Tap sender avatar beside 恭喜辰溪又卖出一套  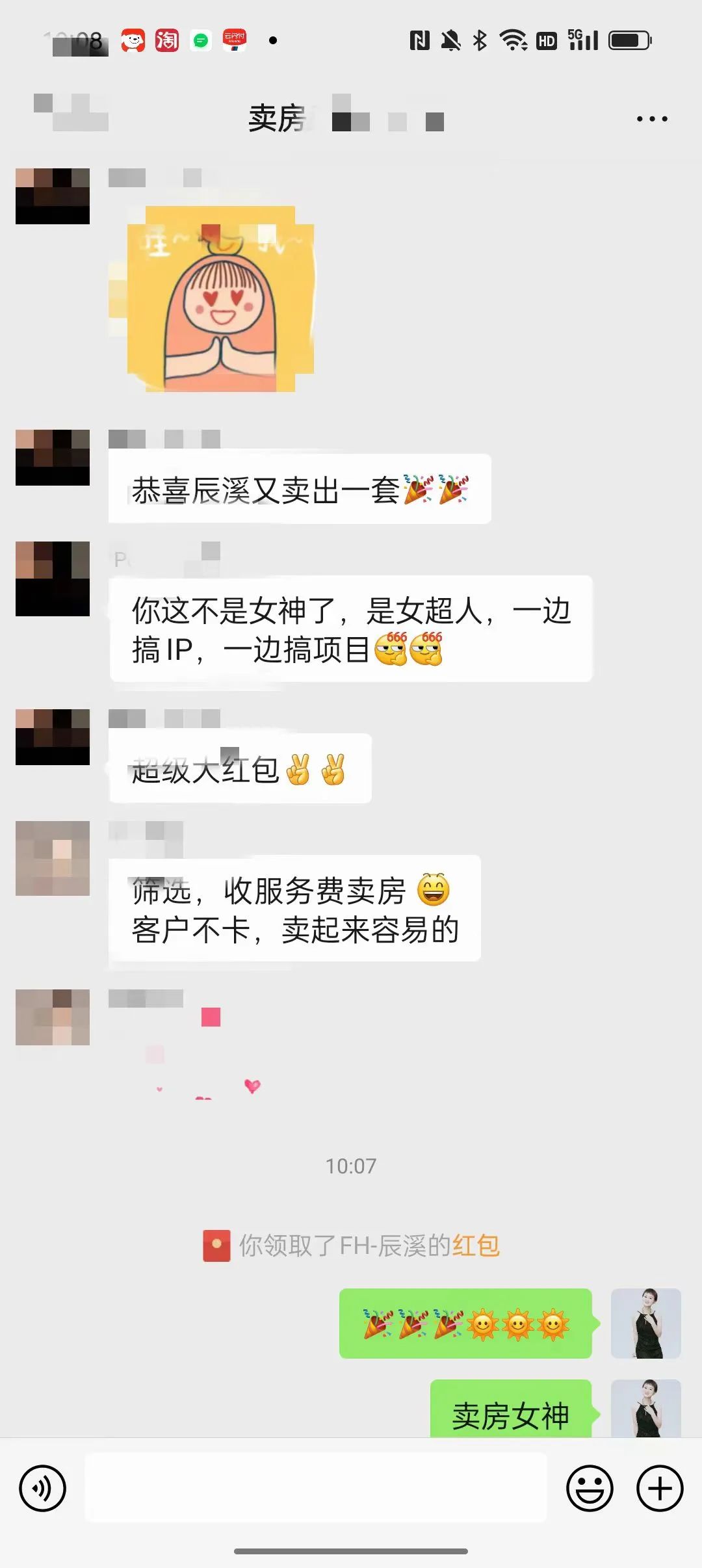(53, 457)
